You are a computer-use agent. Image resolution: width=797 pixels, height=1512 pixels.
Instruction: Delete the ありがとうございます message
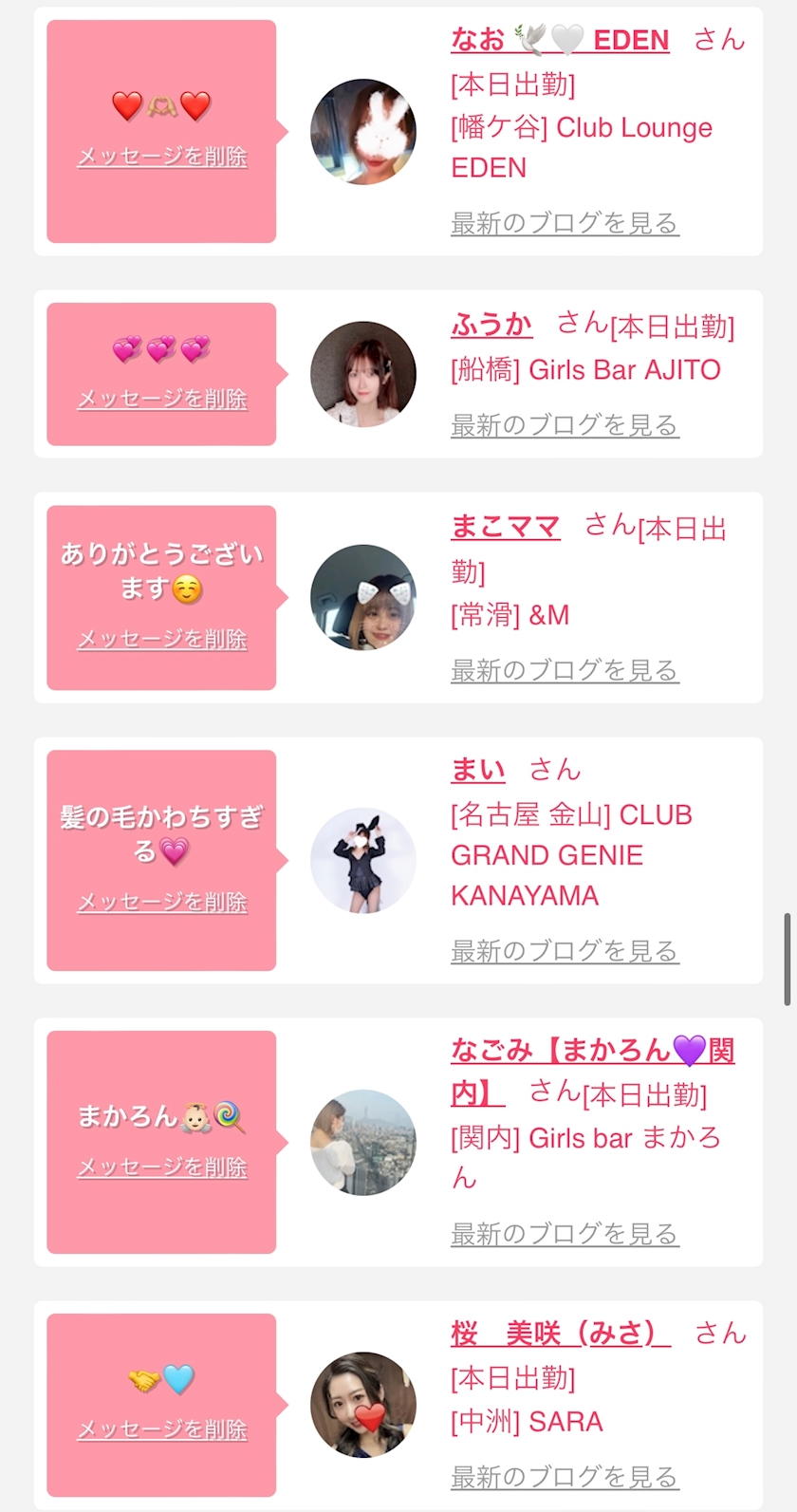point(161,640)
